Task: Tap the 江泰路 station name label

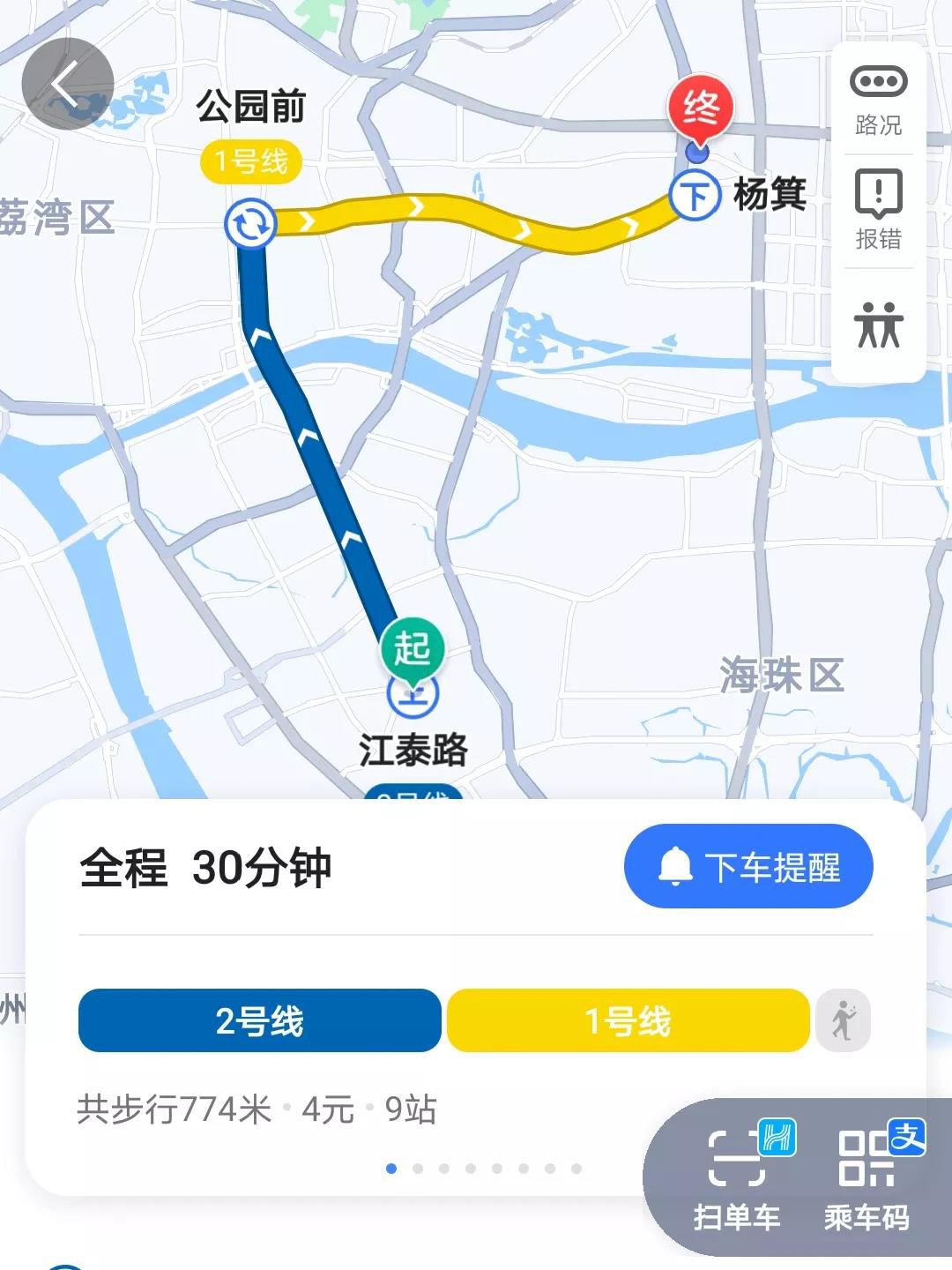Action: pyautogui.click(x=413, y=750)
